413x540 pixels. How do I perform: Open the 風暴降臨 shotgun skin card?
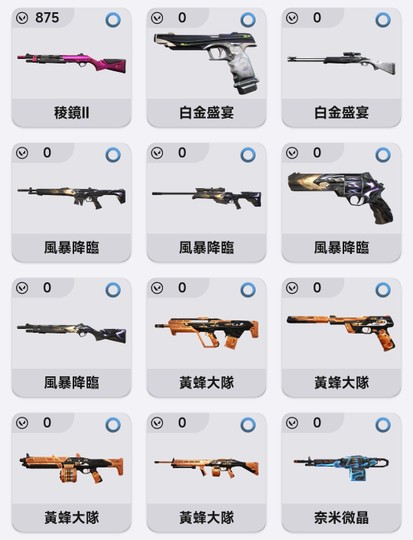(x=71, y=338)
